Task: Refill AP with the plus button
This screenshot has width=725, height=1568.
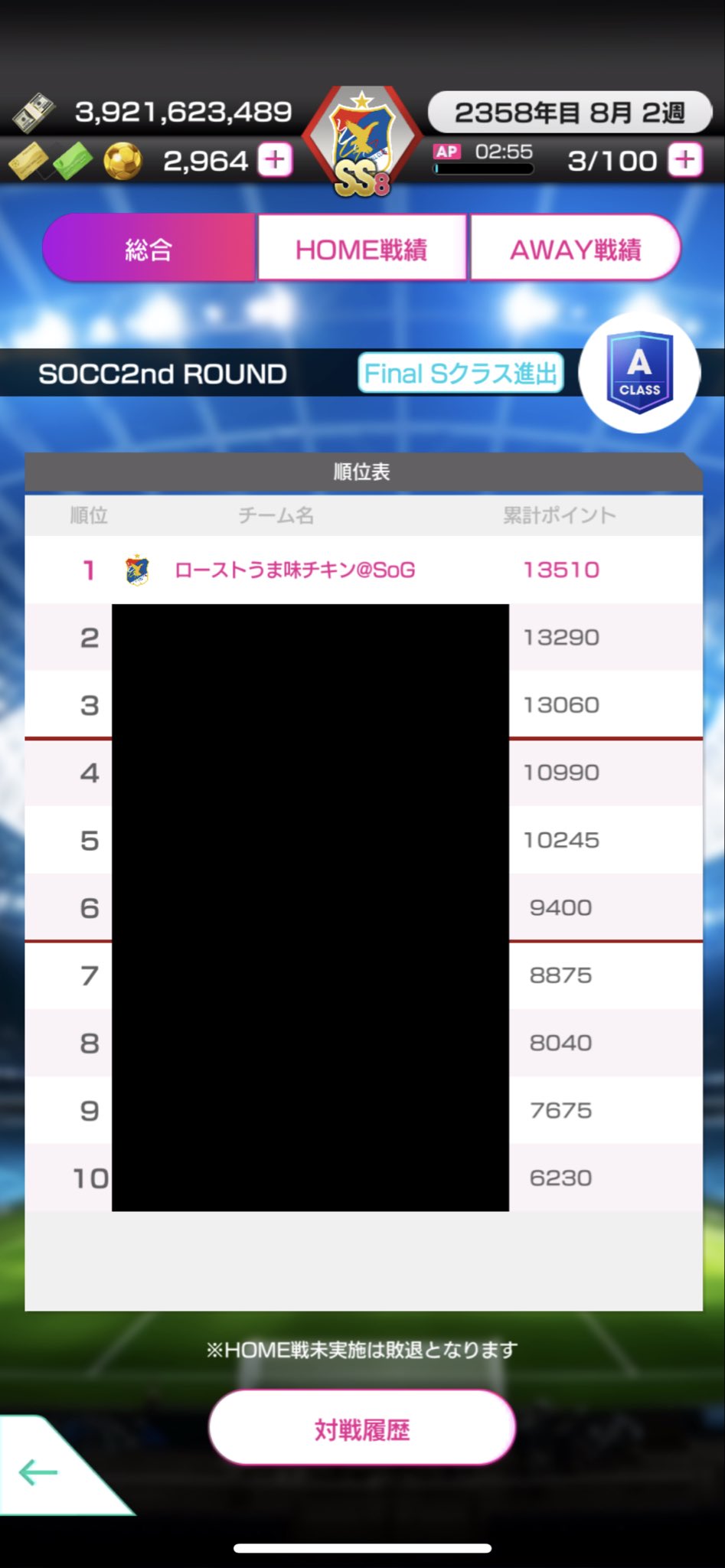Action: [x=685, y=160]
